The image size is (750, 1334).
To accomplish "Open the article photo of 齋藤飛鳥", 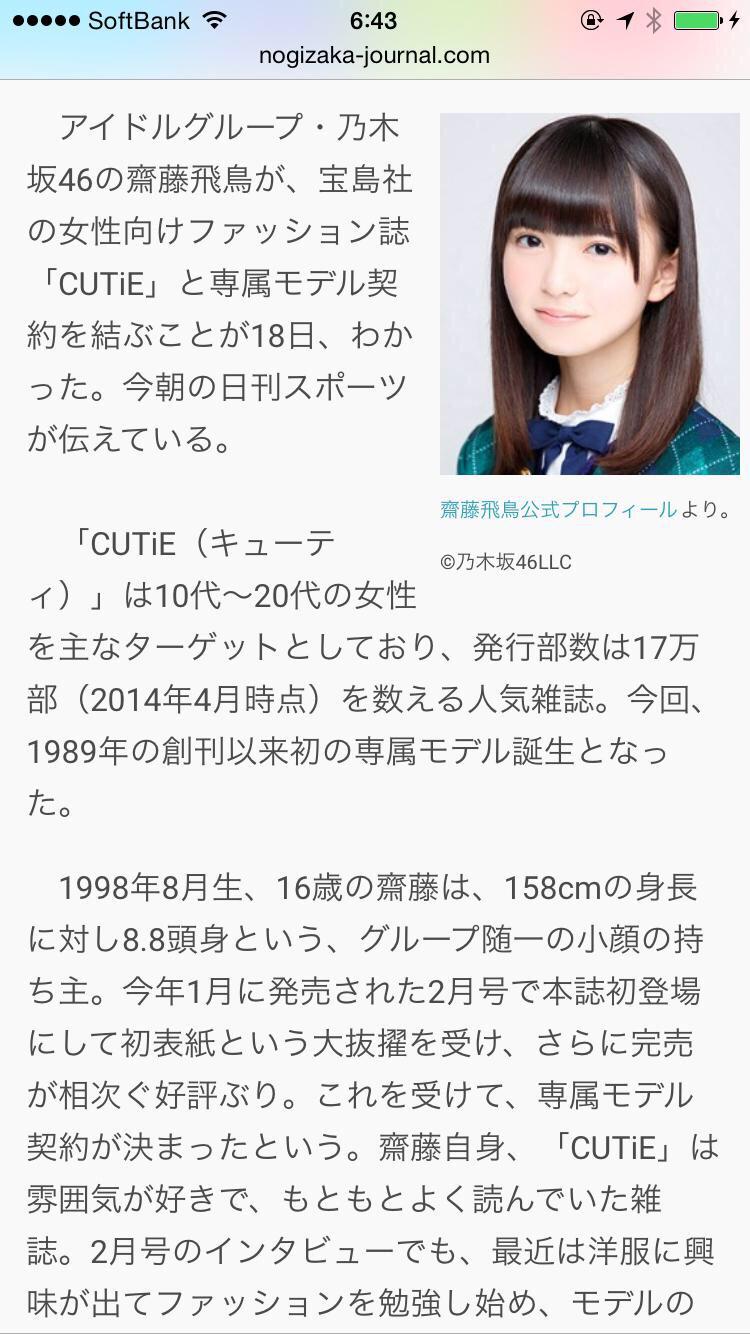I will (589, 294).
